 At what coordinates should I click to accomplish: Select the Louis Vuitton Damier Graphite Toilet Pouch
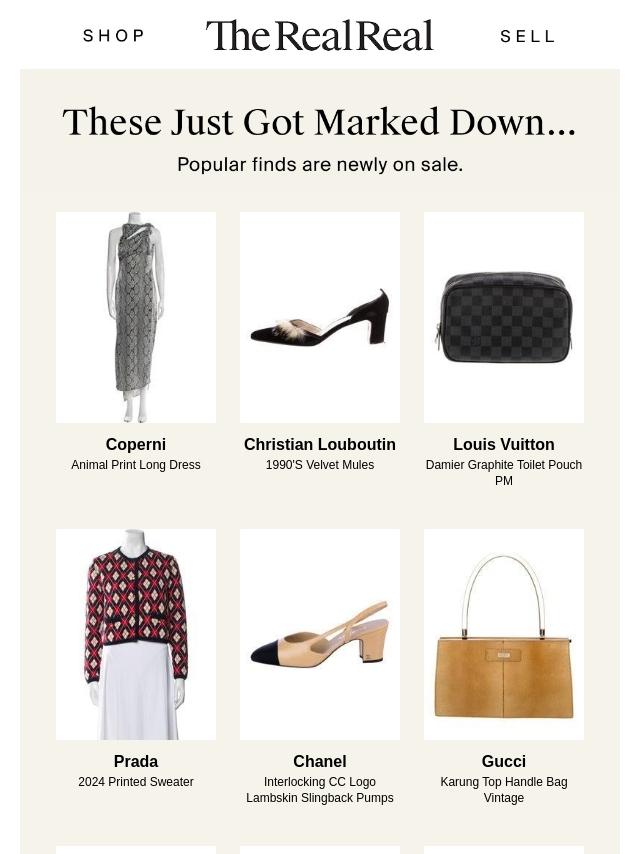504,317
